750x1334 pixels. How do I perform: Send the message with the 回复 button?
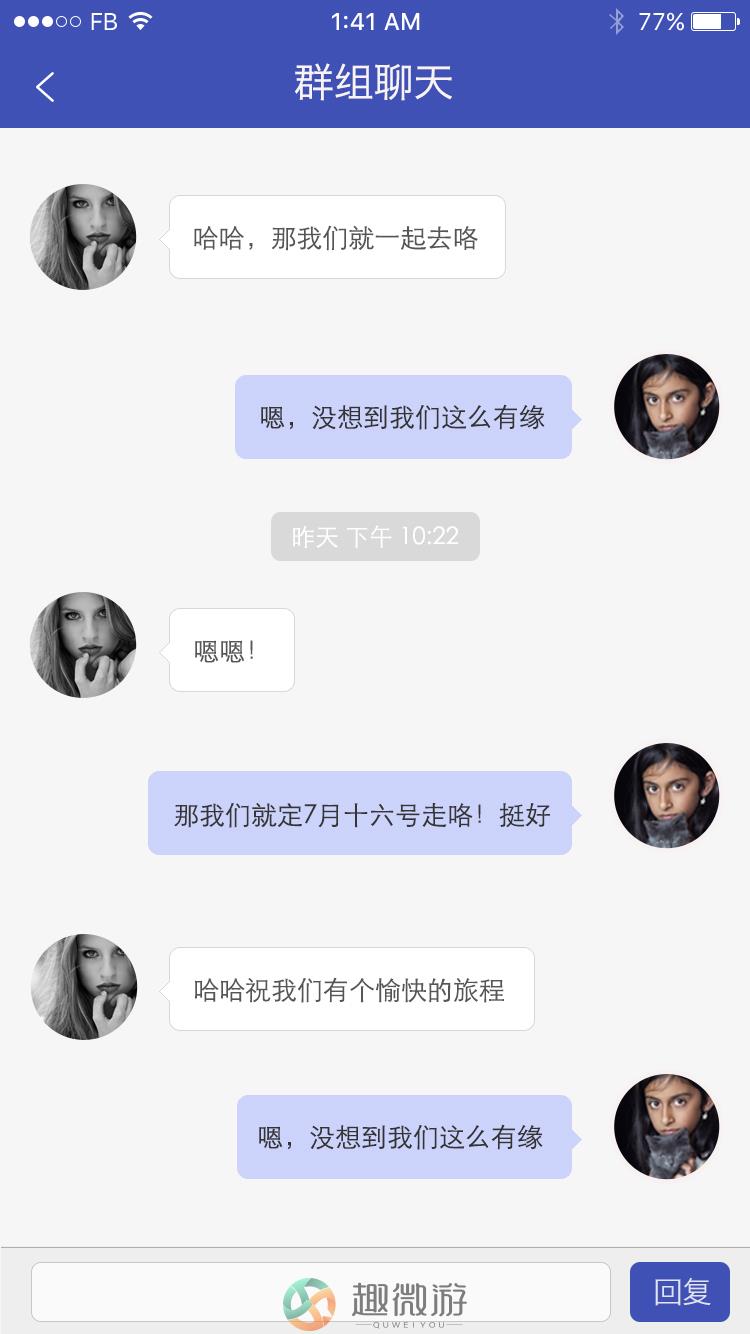click(680, 1291)
